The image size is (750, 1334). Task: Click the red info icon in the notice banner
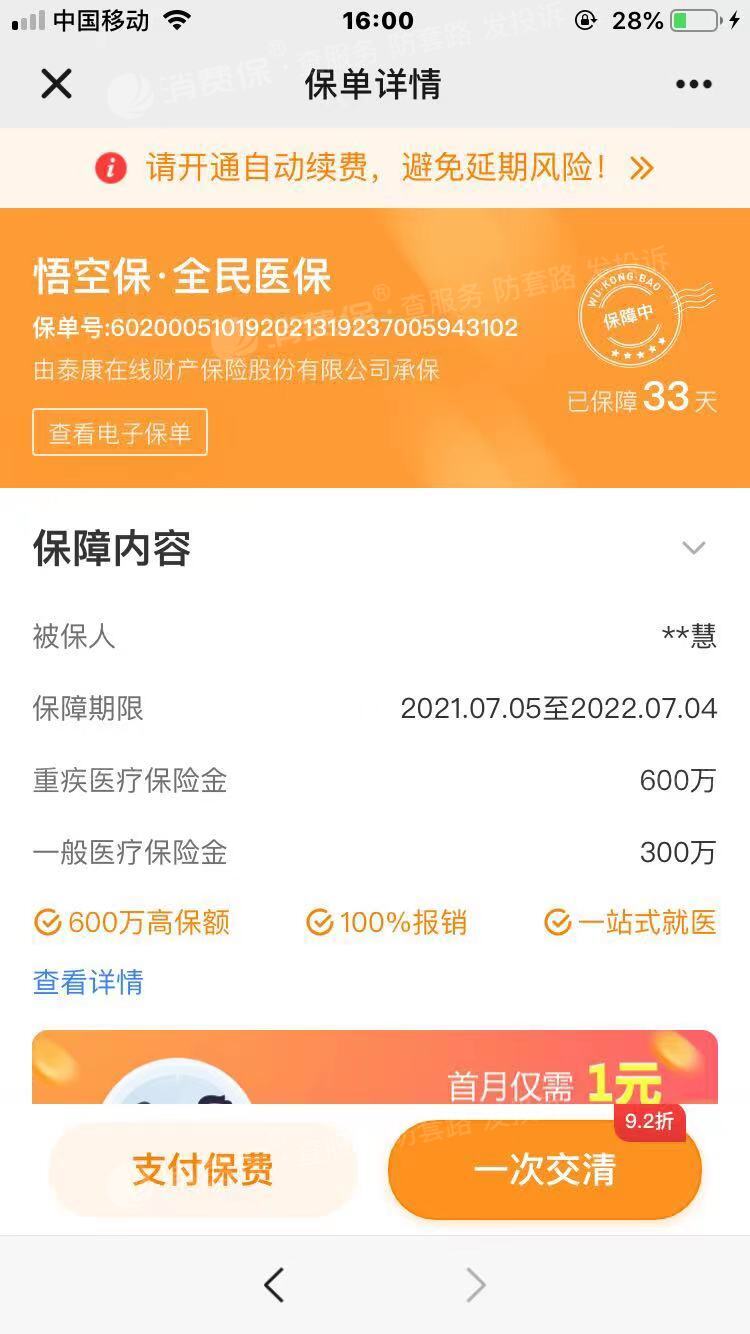(111, 167)
